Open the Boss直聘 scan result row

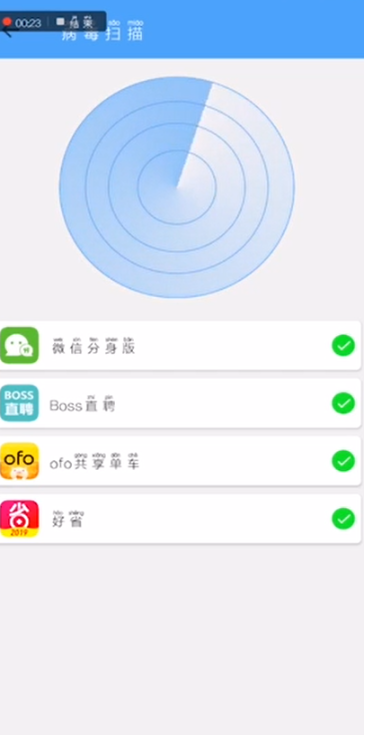180,403
